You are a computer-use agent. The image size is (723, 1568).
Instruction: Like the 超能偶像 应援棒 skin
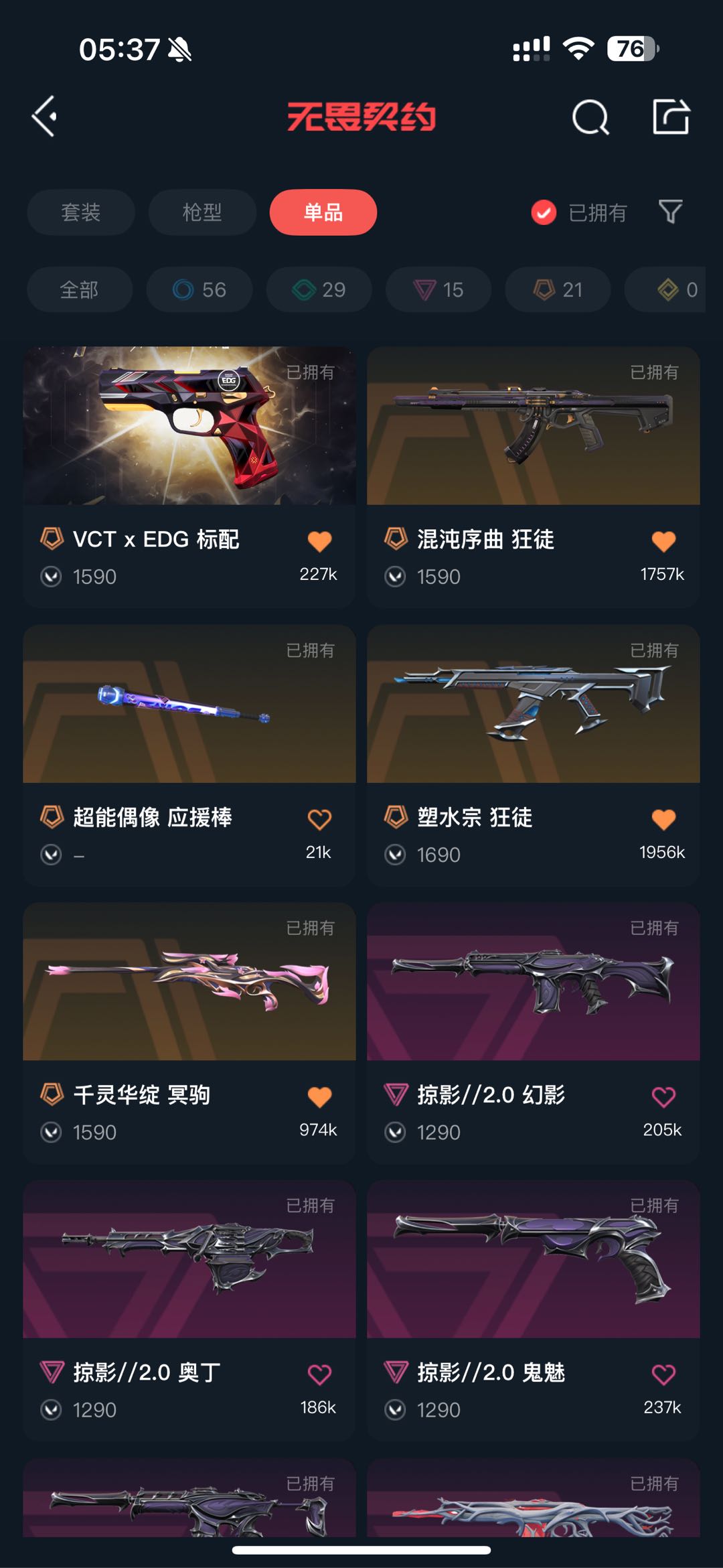click(x=319, y=819)
